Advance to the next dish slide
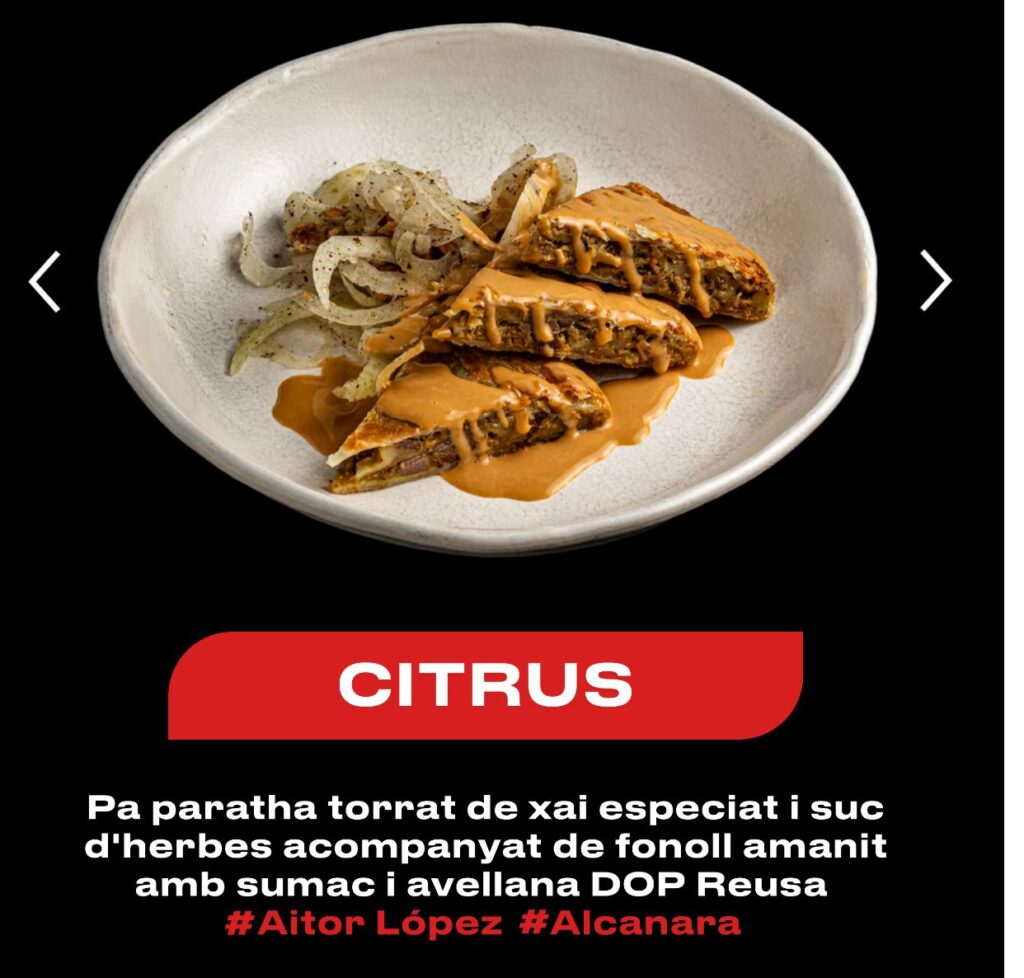Screen dimensions: 1024x978 pyautogui.click(x=935, y=281)
